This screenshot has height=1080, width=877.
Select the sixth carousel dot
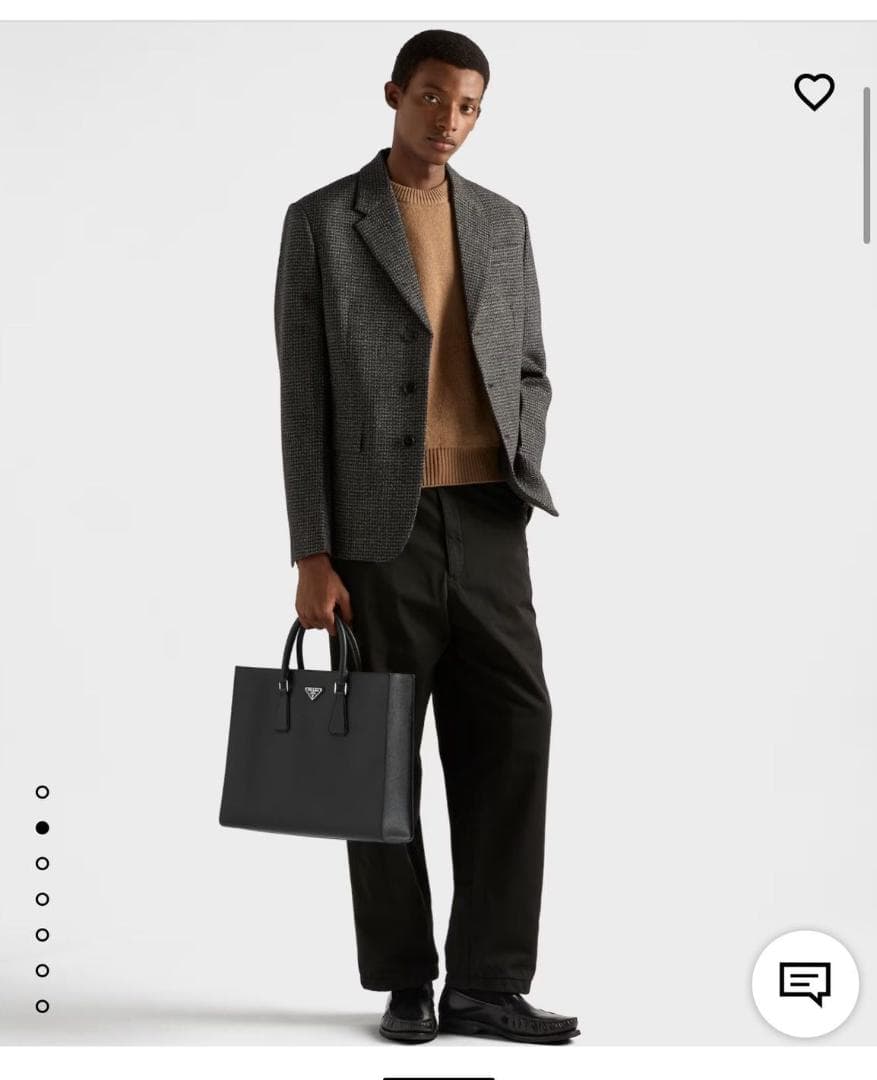[42, 968]
